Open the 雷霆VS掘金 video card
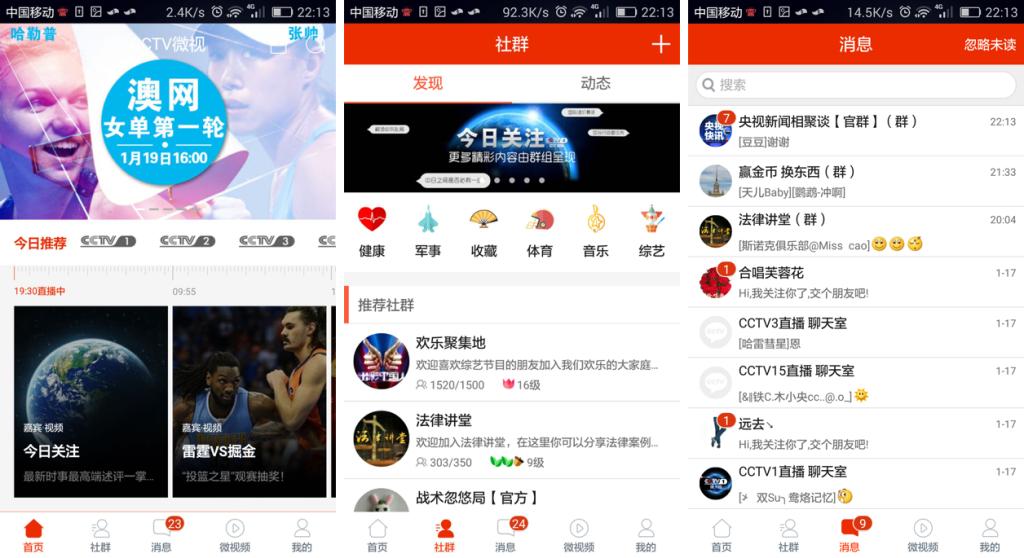 tap(249, 400)
